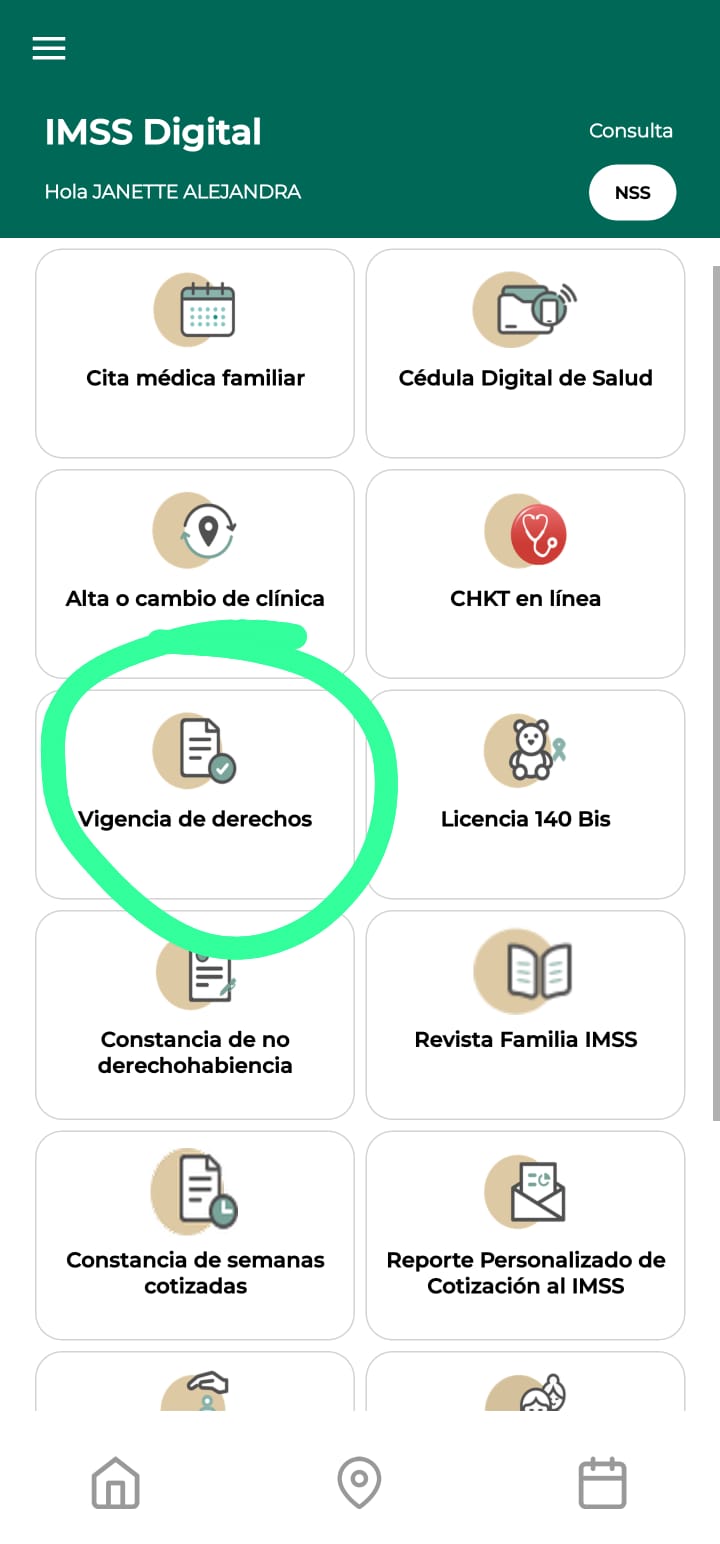Tap the NSS button

pos(632,193)
